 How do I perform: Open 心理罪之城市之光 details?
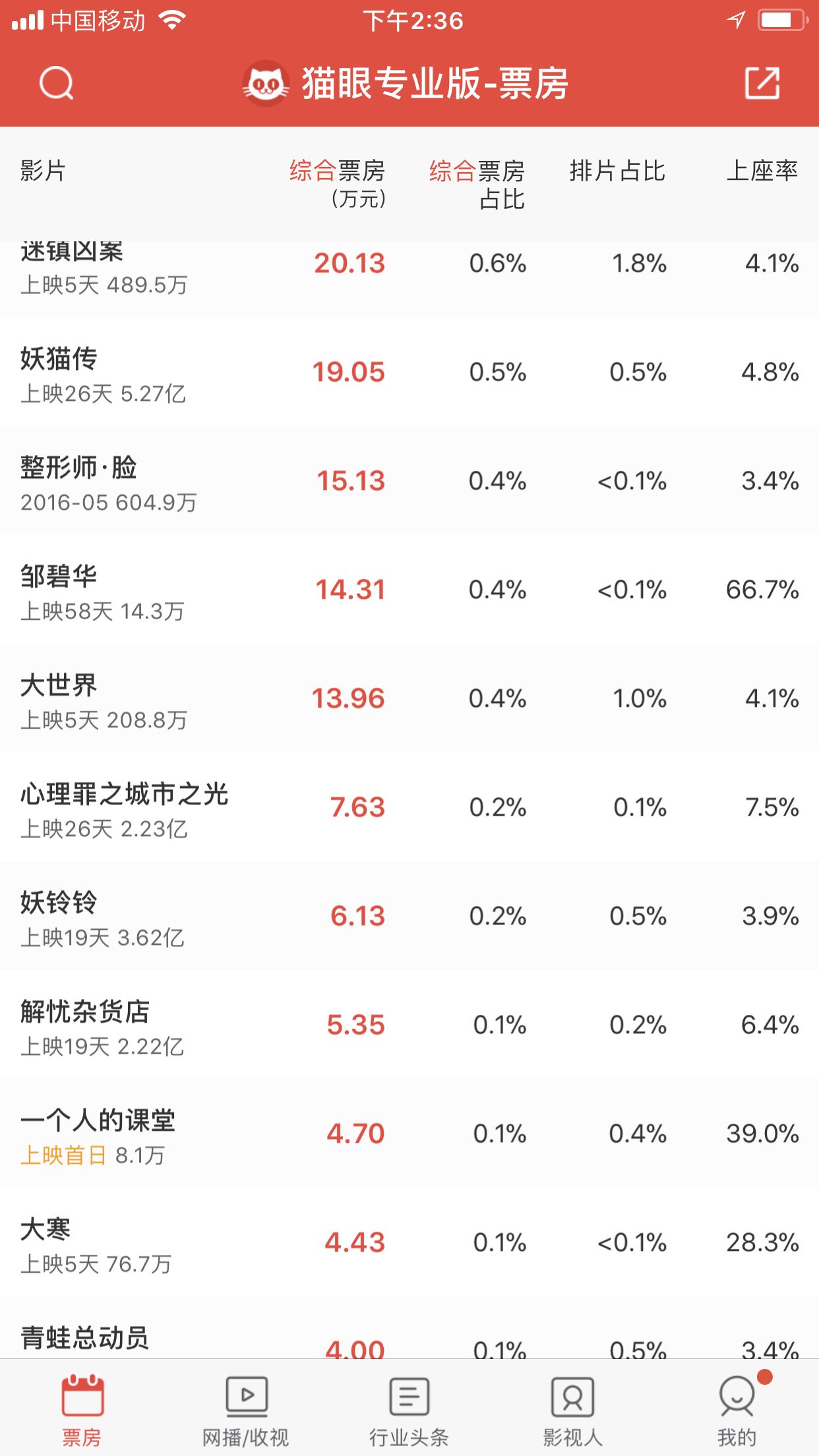click(x=409, y=808)
